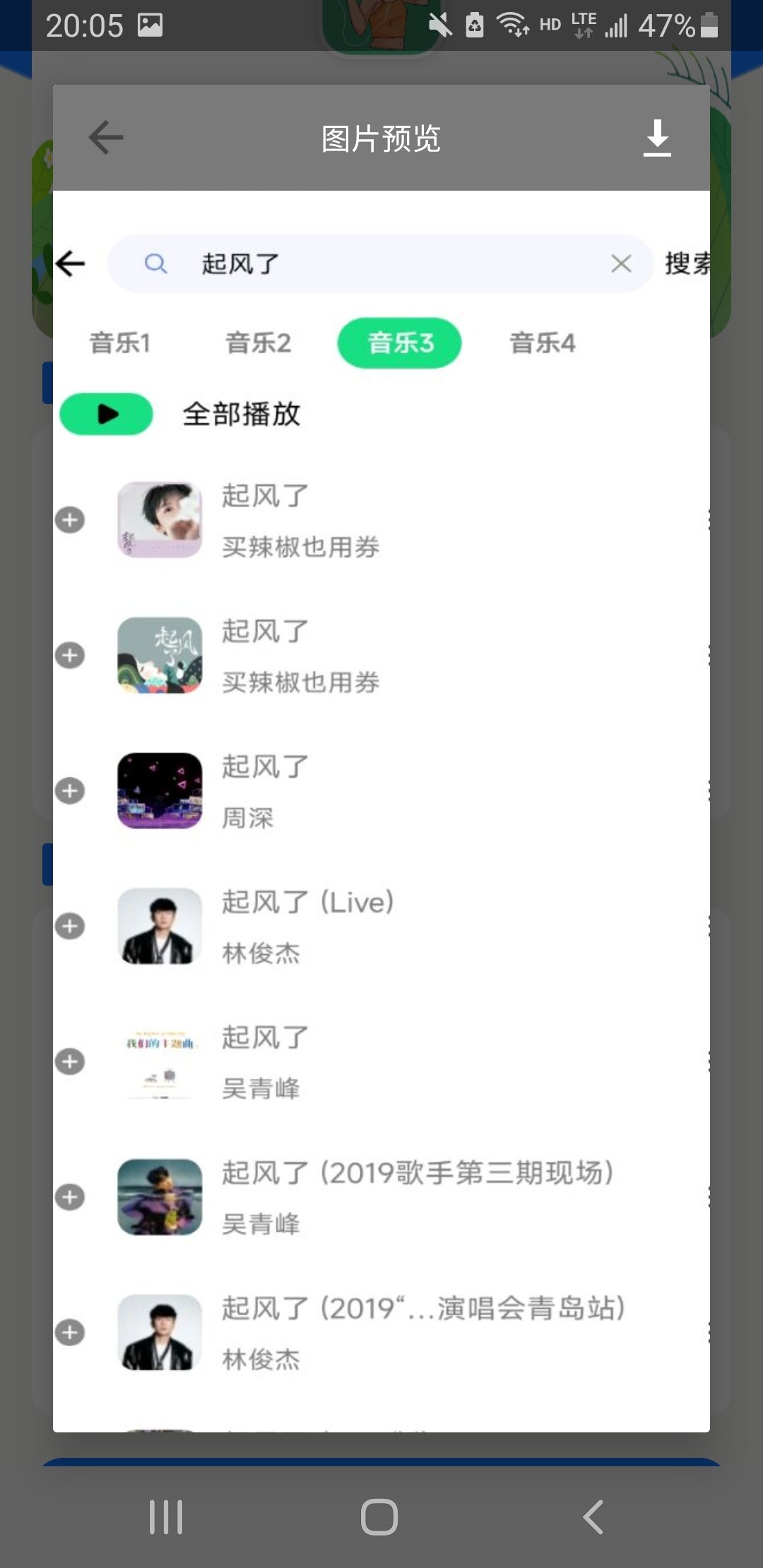Go to the phone's home screen
763x1568 pixels.
(379, 1516)
